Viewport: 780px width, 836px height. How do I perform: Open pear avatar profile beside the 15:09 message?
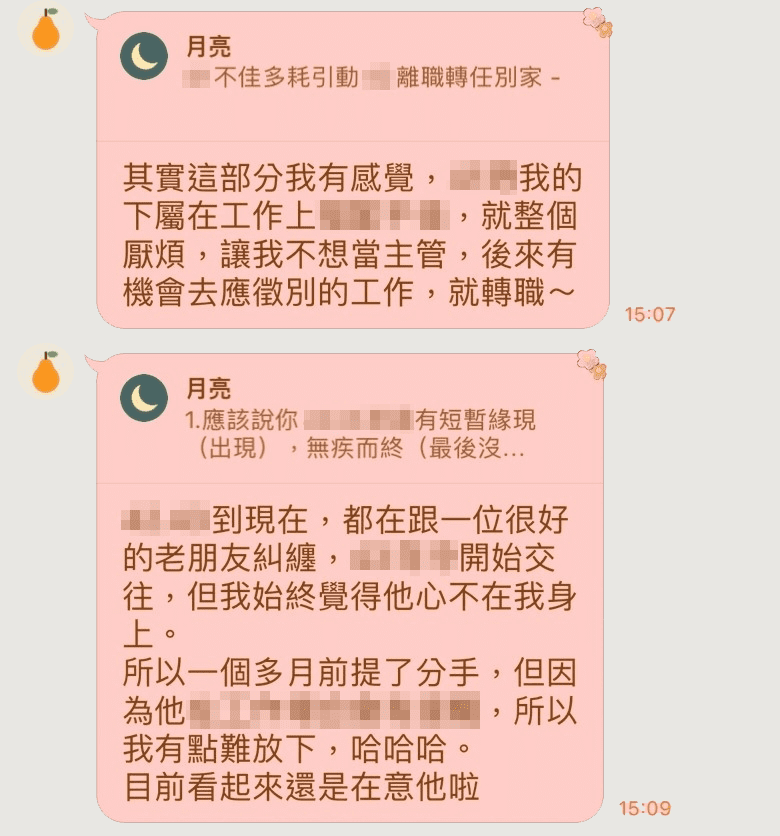(46, 371)
